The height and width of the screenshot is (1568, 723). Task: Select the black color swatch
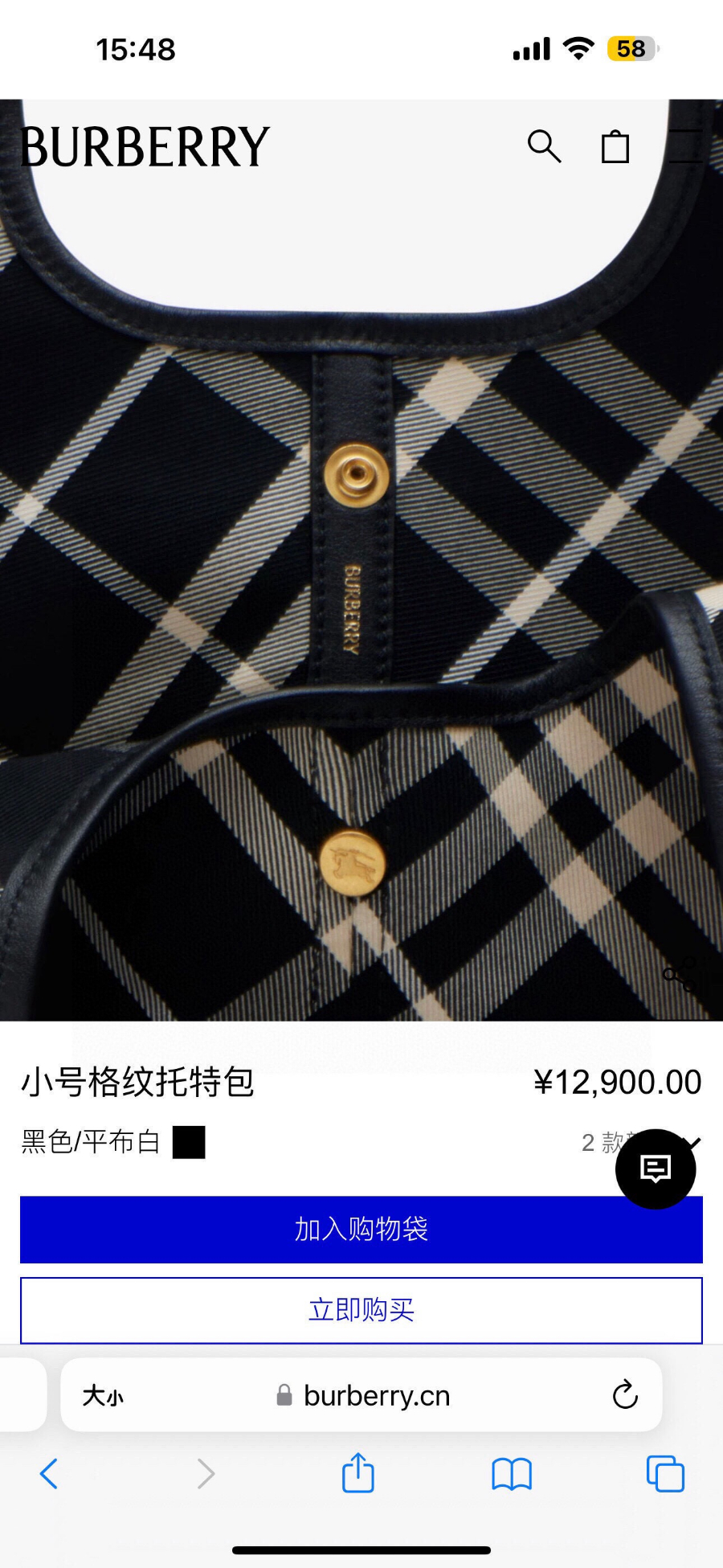pos(189,1142)
